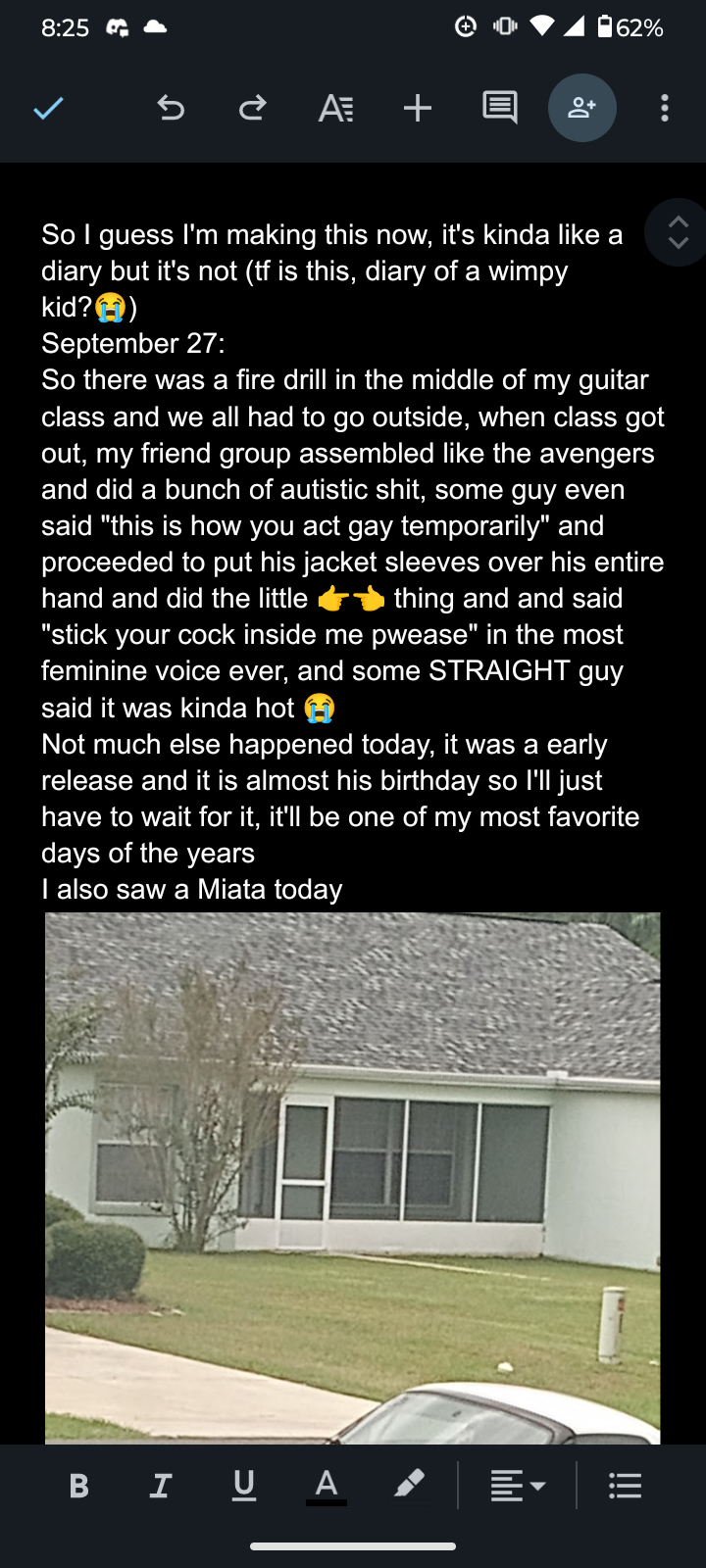Toggle italic formatting

(x=161, y=1486)
